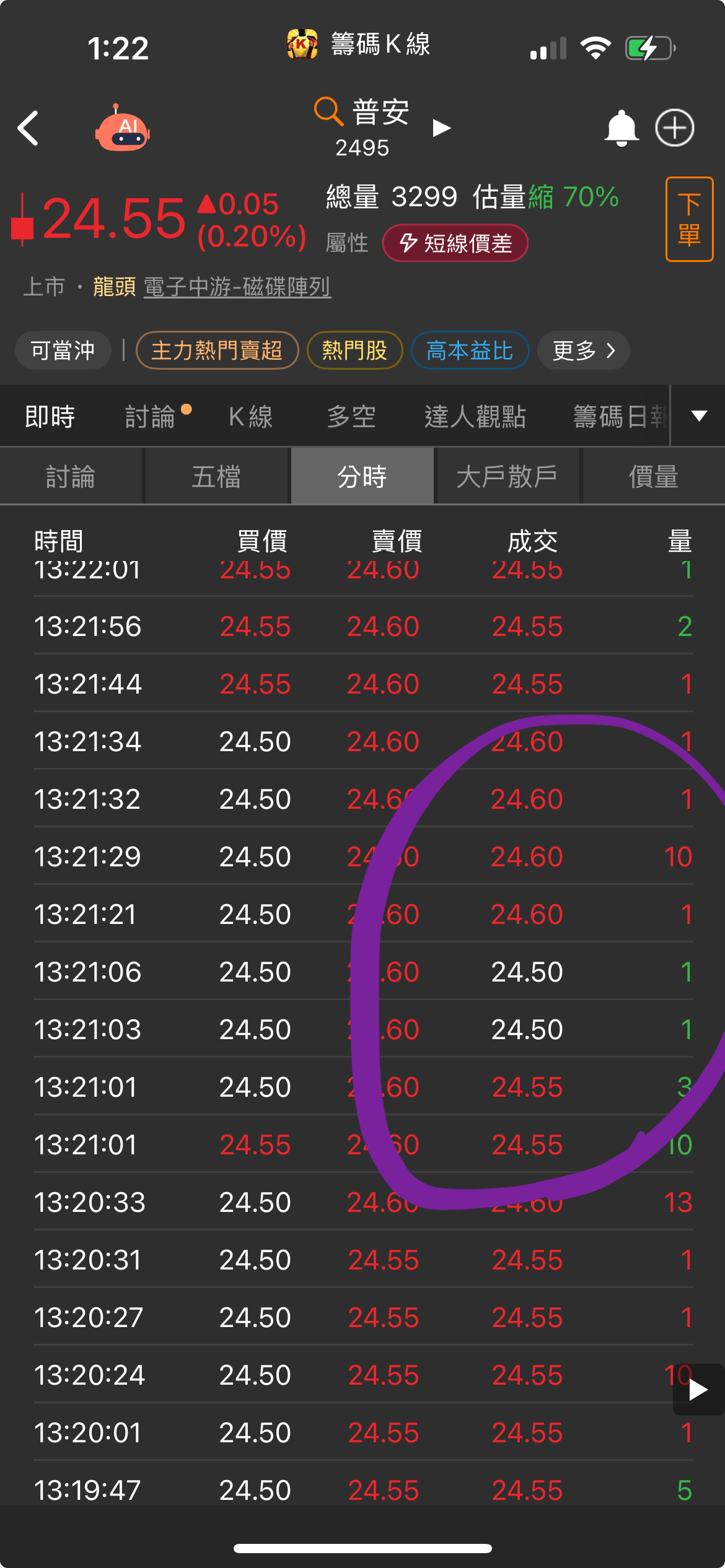This screenshot has height=1568, width=725.
Task: Switch to the 五檔 sub-tab
Action: (x=216, y=477)
